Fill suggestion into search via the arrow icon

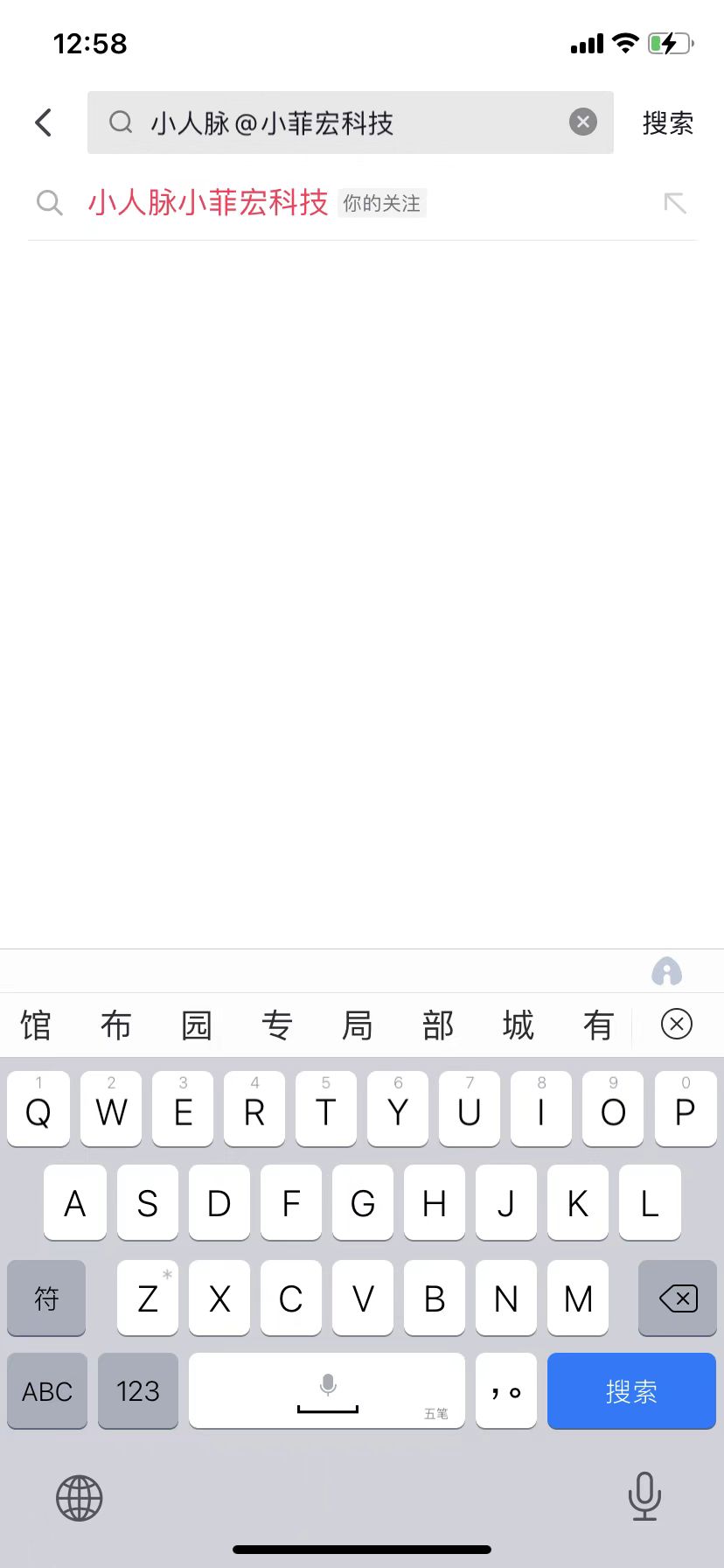675,203
